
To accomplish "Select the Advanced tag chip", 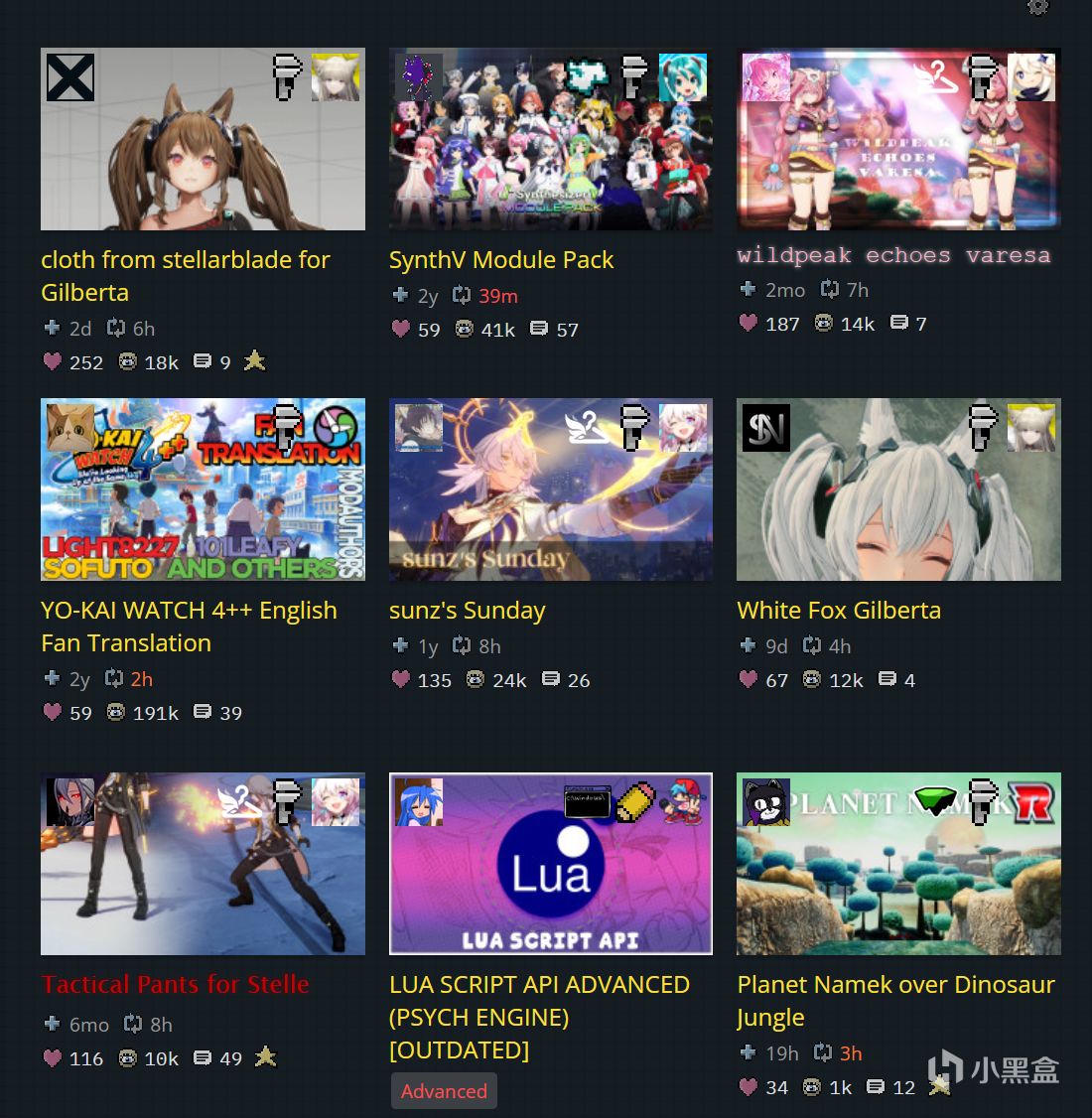I will 444,1091.
